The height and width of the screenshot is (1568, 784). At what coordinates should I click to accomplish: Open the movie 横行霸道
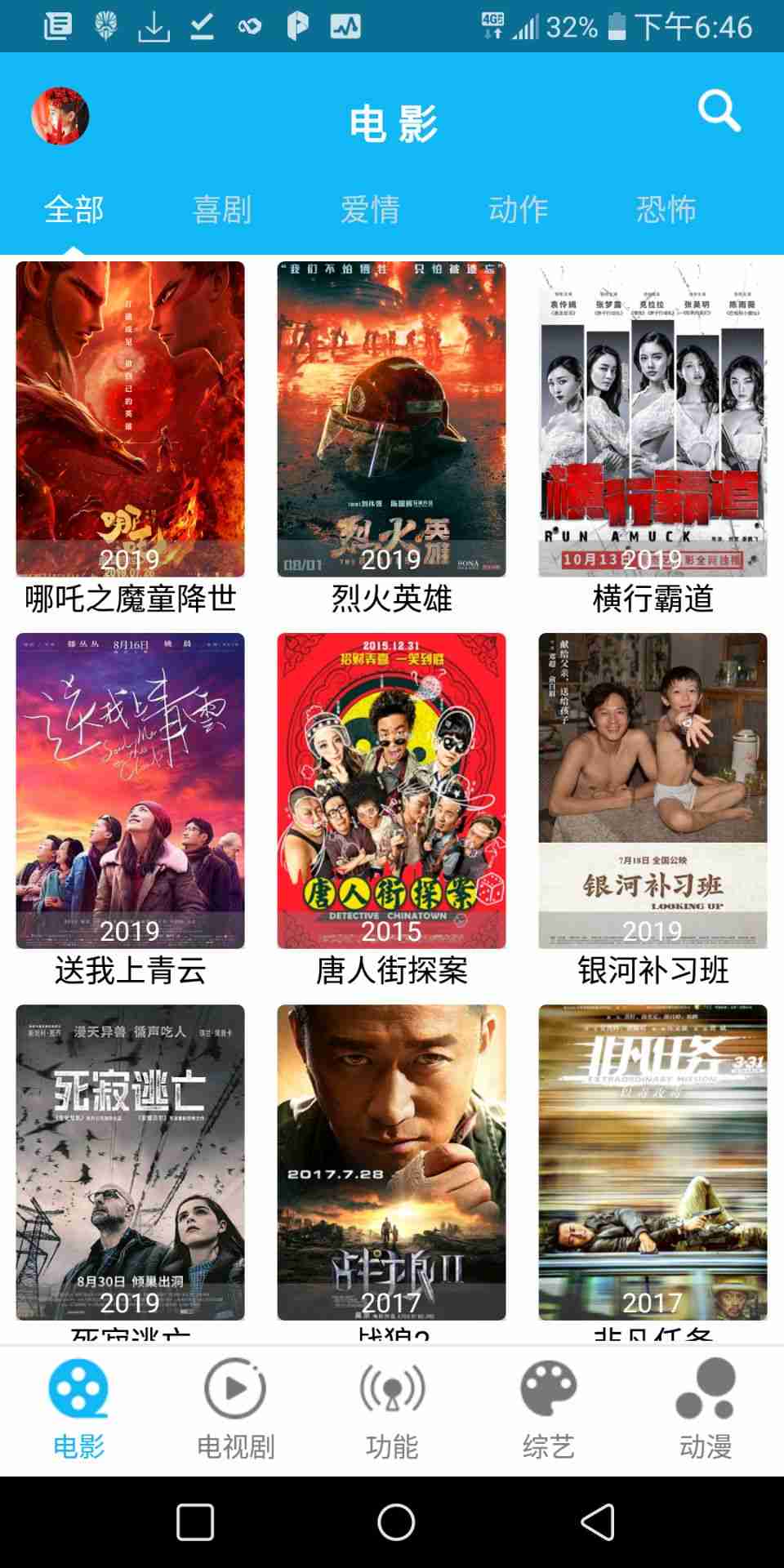pos(653,419)
